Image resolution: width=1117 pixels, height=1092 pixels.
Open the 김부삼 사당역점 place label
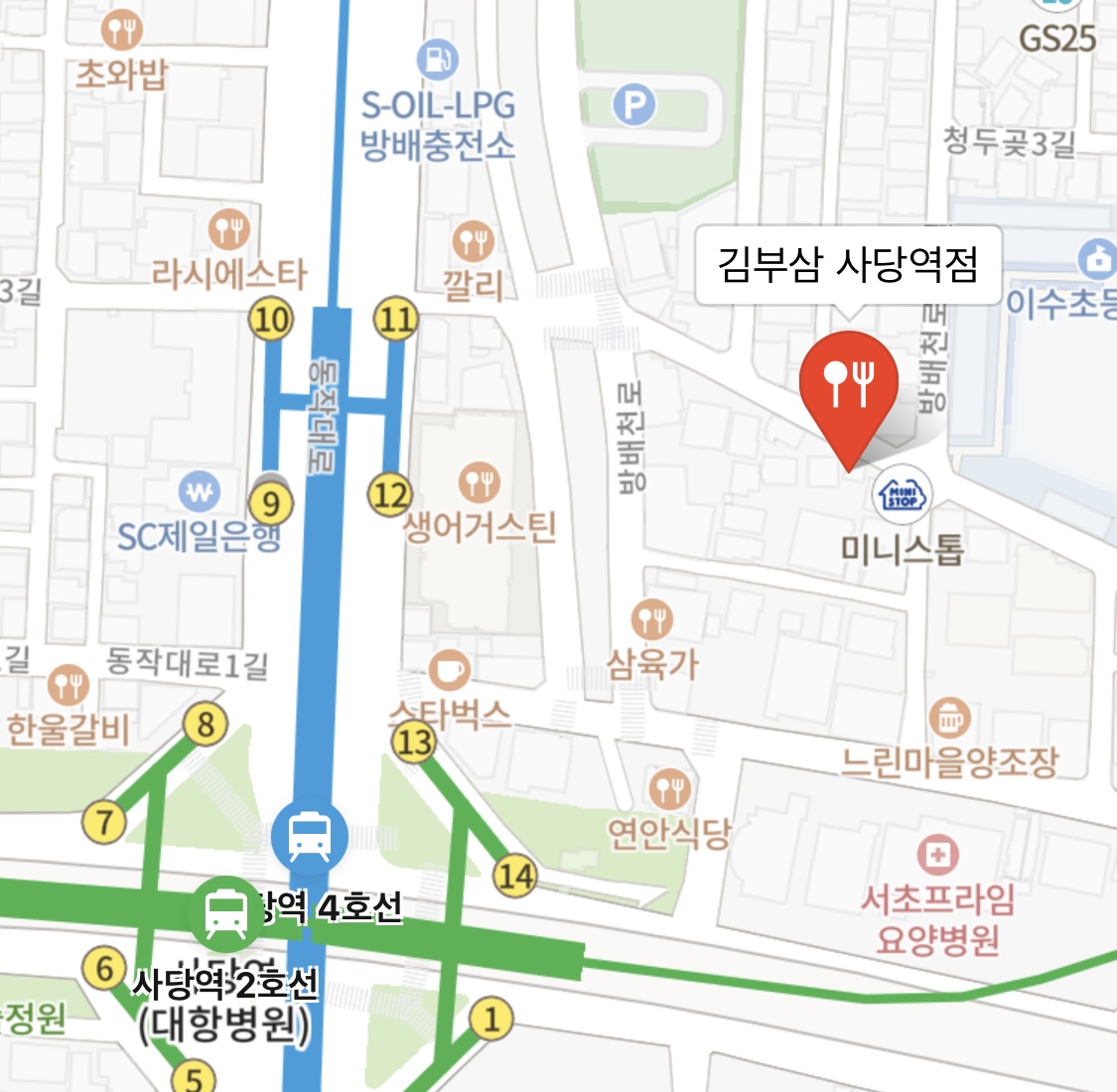(x=848, y=265)
